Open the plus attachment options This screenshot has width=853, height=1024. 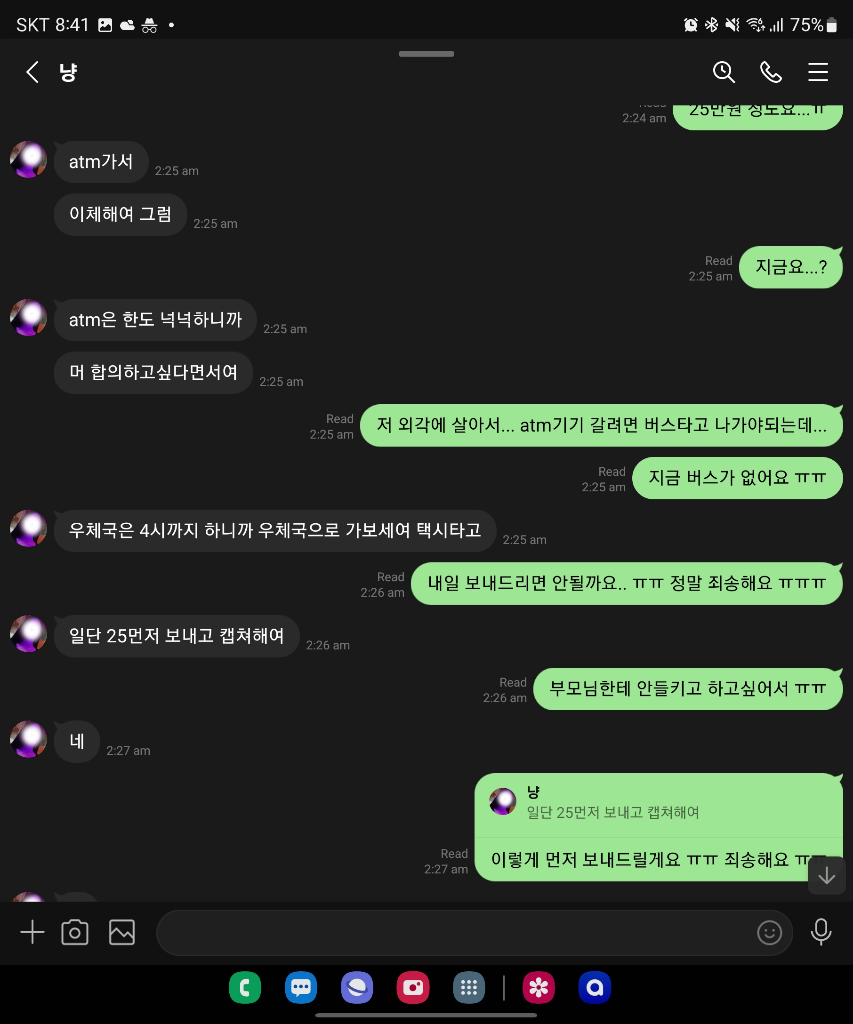(x=32, y=933)
